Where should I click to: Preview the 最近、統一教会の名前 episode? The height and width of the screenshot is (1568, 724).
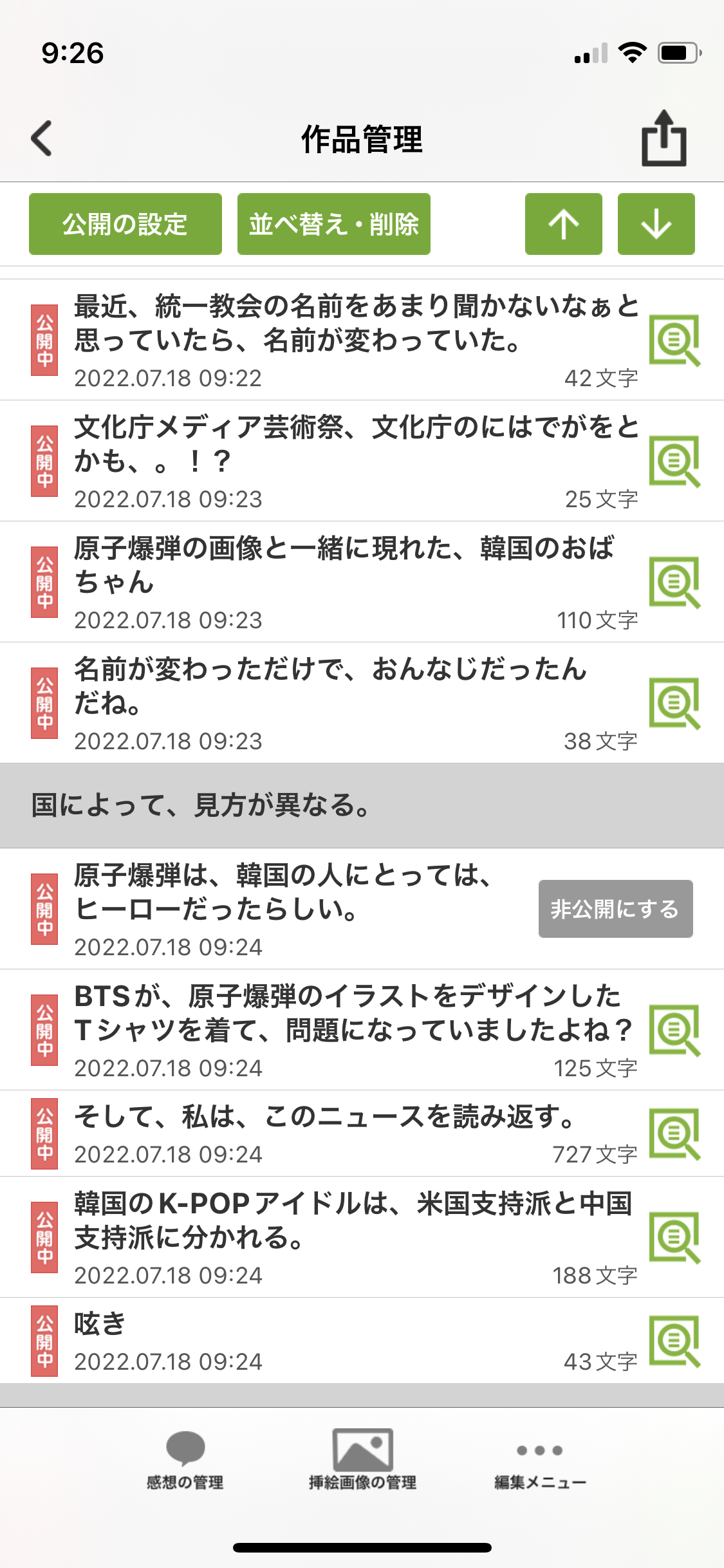point(674,340)
